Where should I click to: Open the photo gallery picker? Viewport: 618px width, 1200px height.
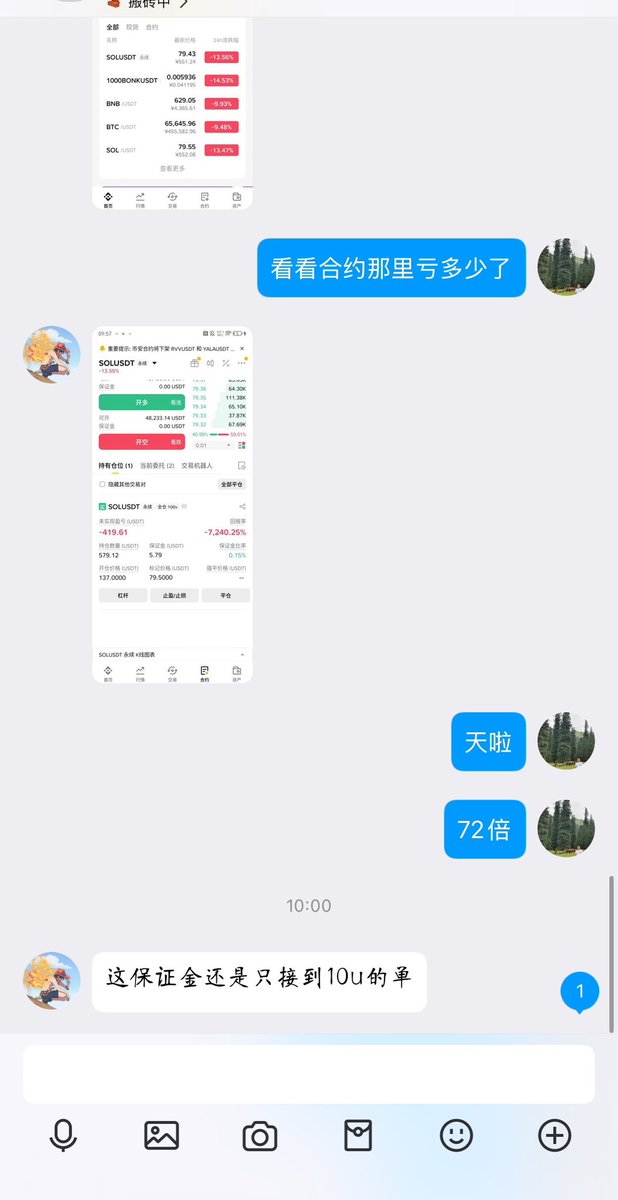161,1135
